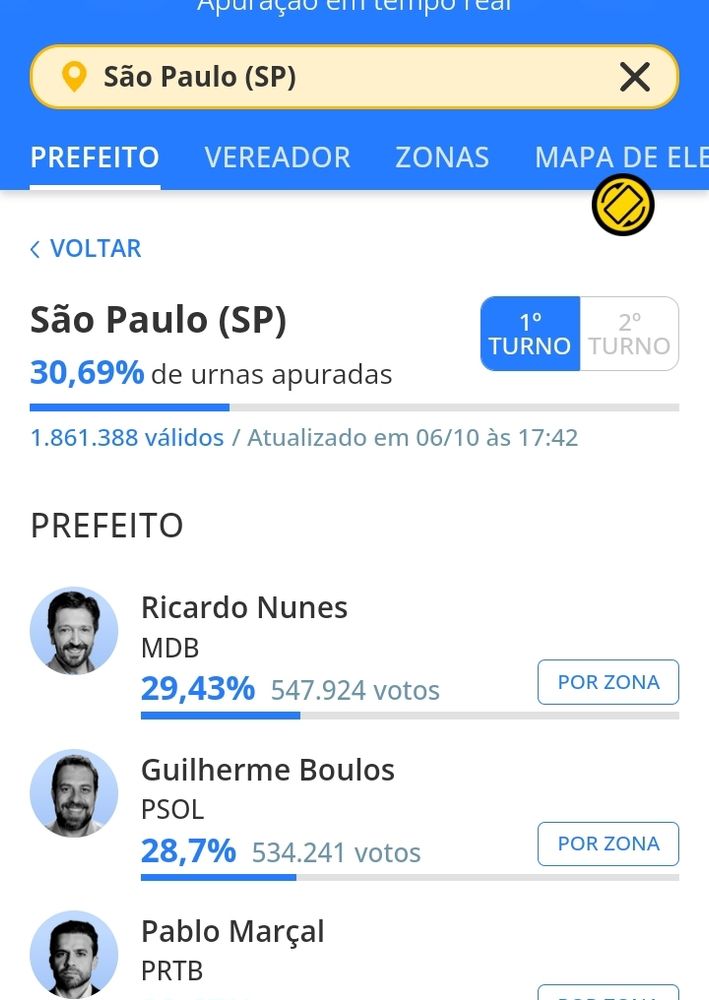The width and height of the screenshot is (709, 1000).
Task: Select the 1º Turno results
Action: (530, 334)
